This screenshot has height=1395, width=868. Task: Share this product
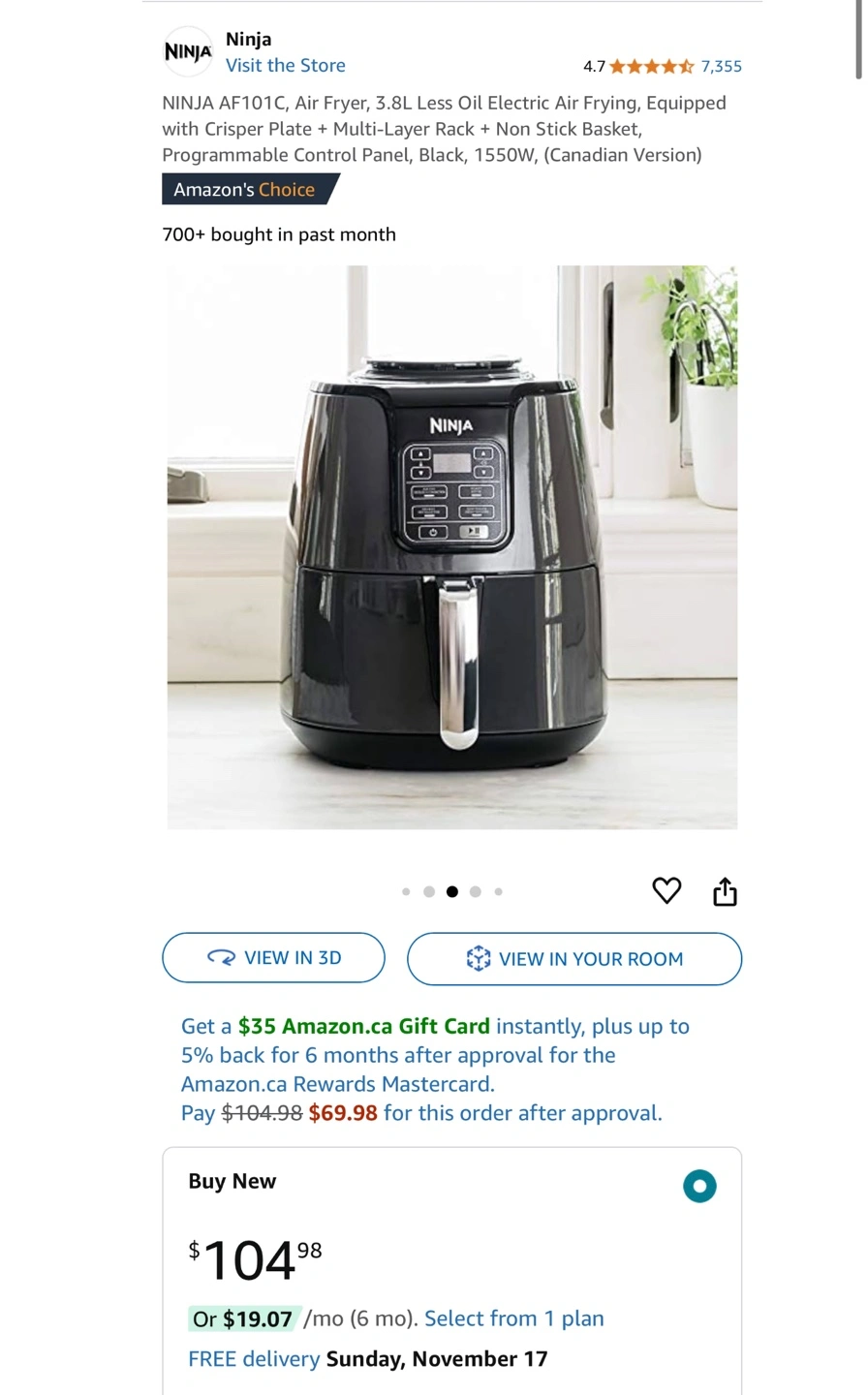(725, 891)
